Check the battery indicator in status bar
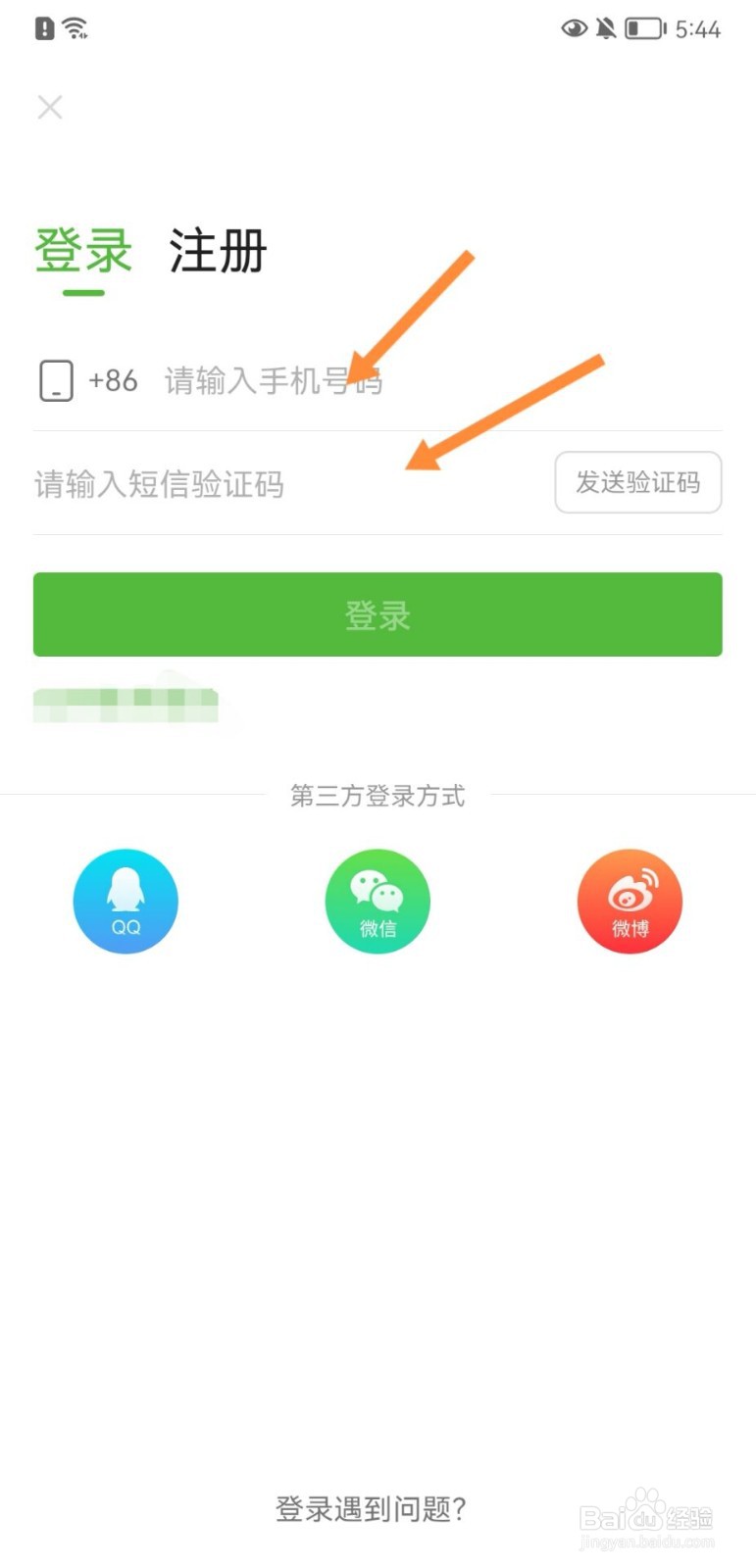 pos(646,28)
